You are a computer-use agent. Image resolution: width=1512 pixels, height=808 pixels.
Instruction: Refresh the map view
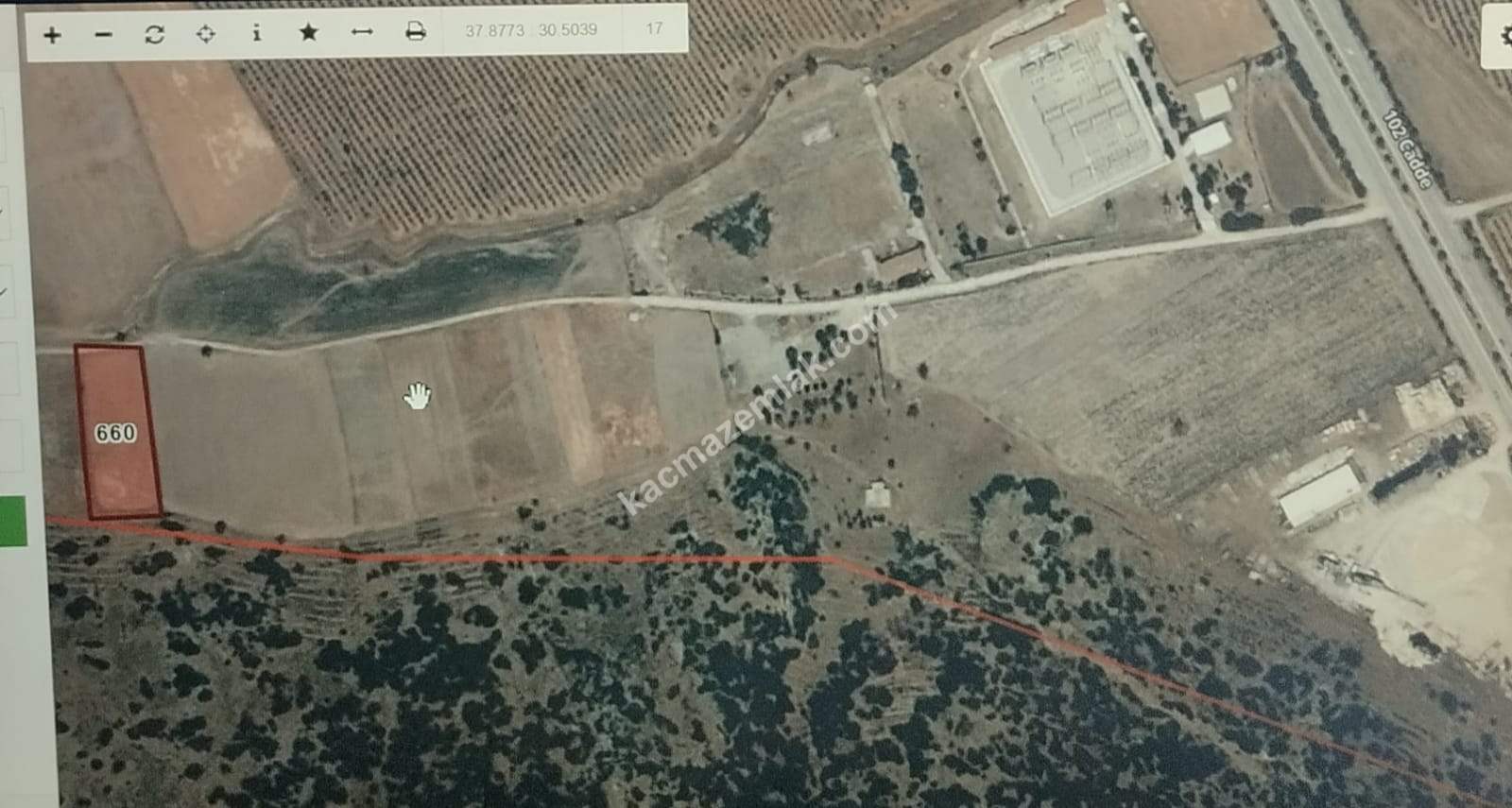155,34
